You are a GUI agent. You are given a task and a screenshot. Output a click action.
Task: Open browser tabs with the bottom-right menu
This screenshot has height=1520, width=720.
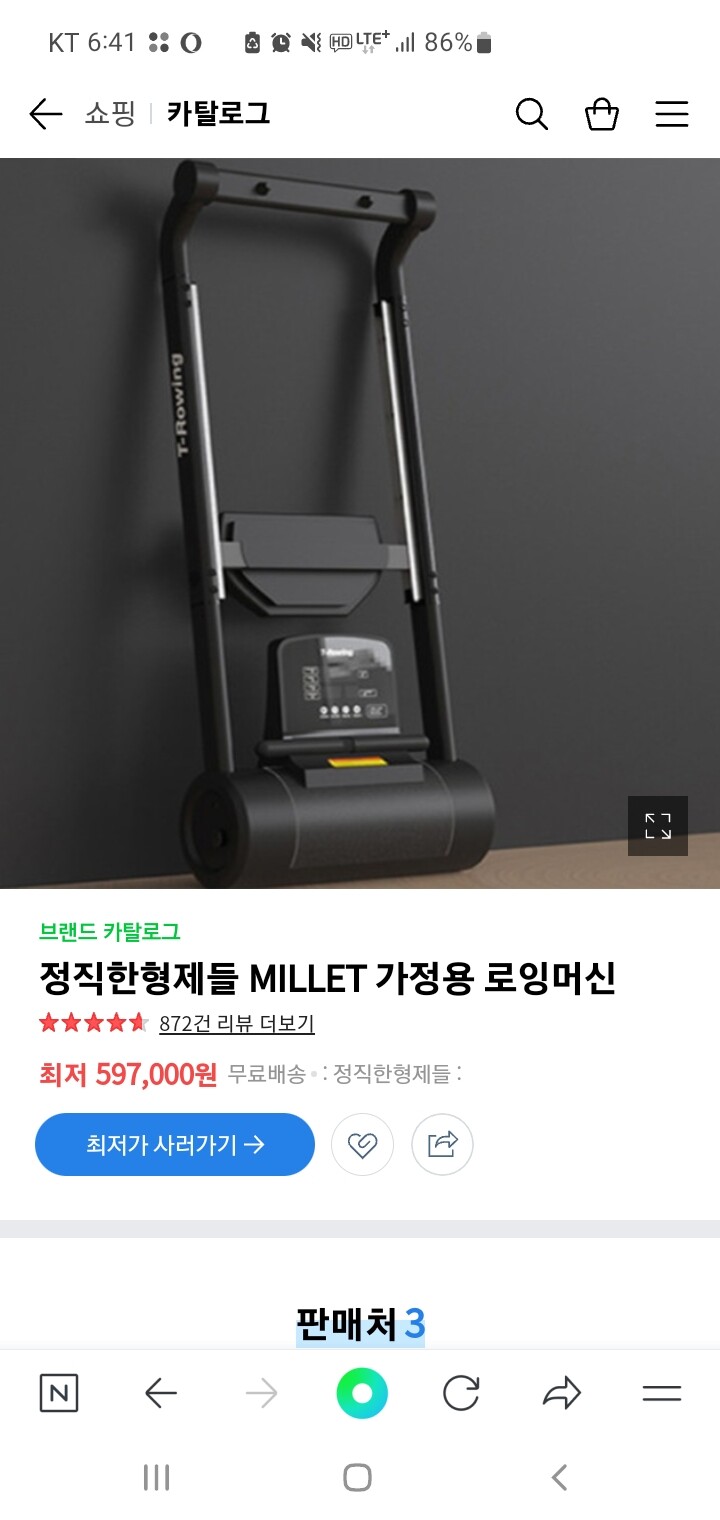(x=661, y=1390)
